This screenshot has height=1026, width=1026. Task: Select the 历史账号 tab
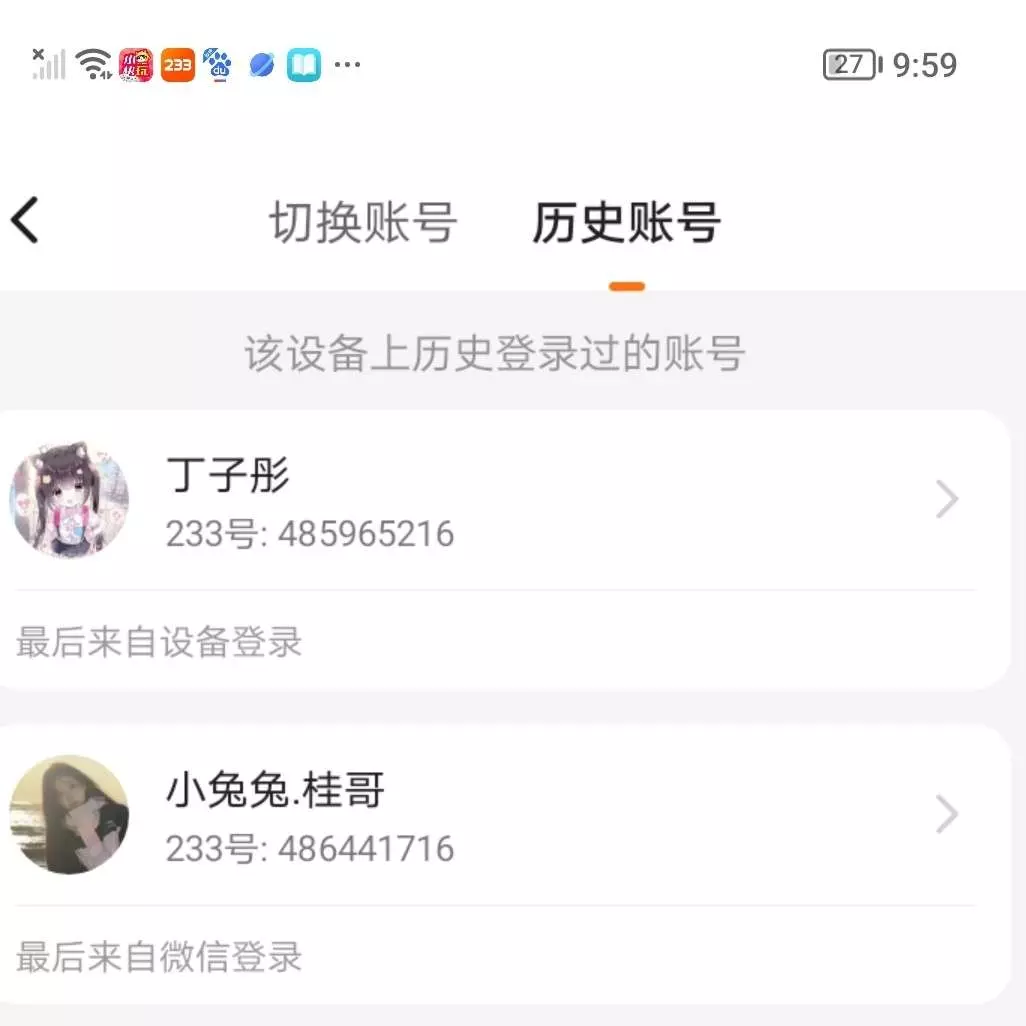626,222
